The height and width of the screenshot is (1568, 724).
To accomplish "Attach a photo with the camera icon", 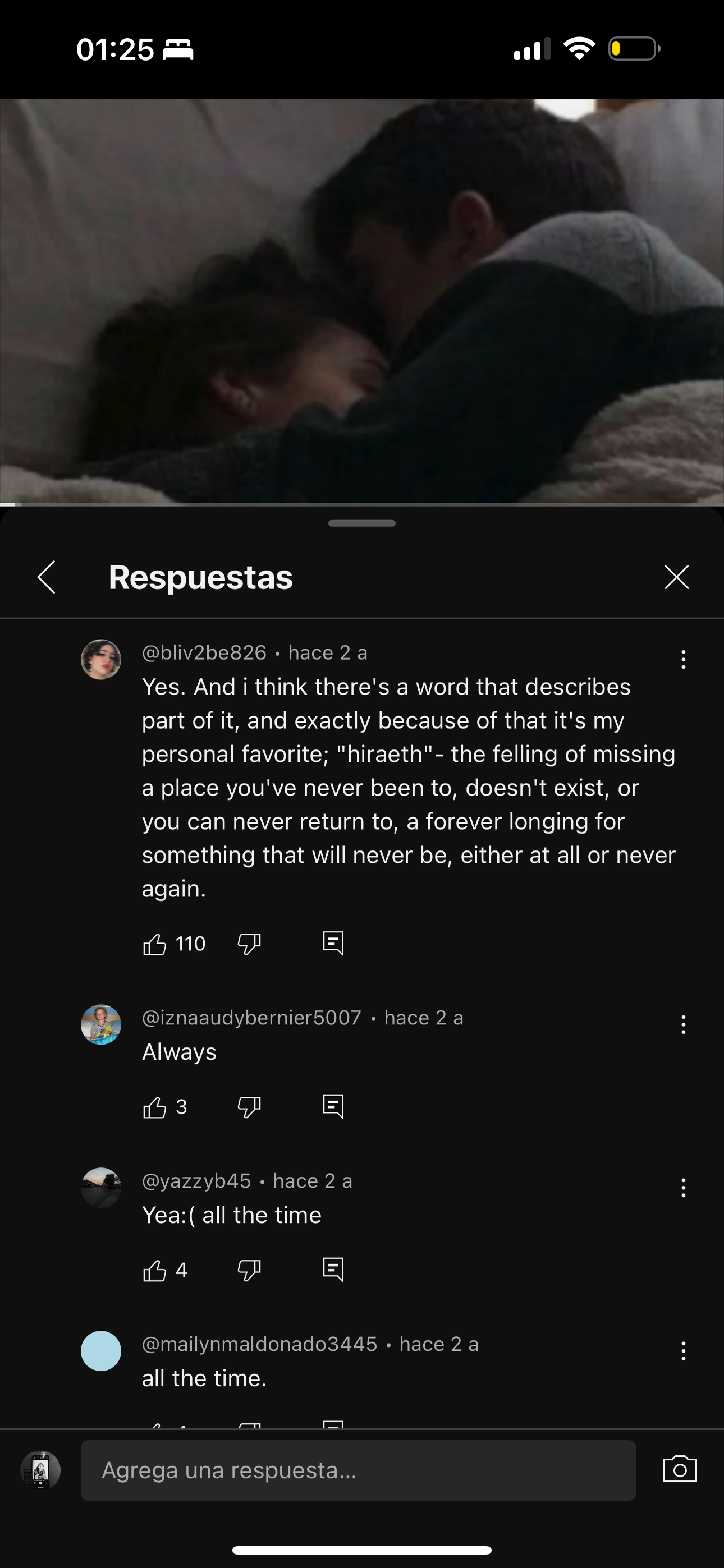I will 680,1470.
